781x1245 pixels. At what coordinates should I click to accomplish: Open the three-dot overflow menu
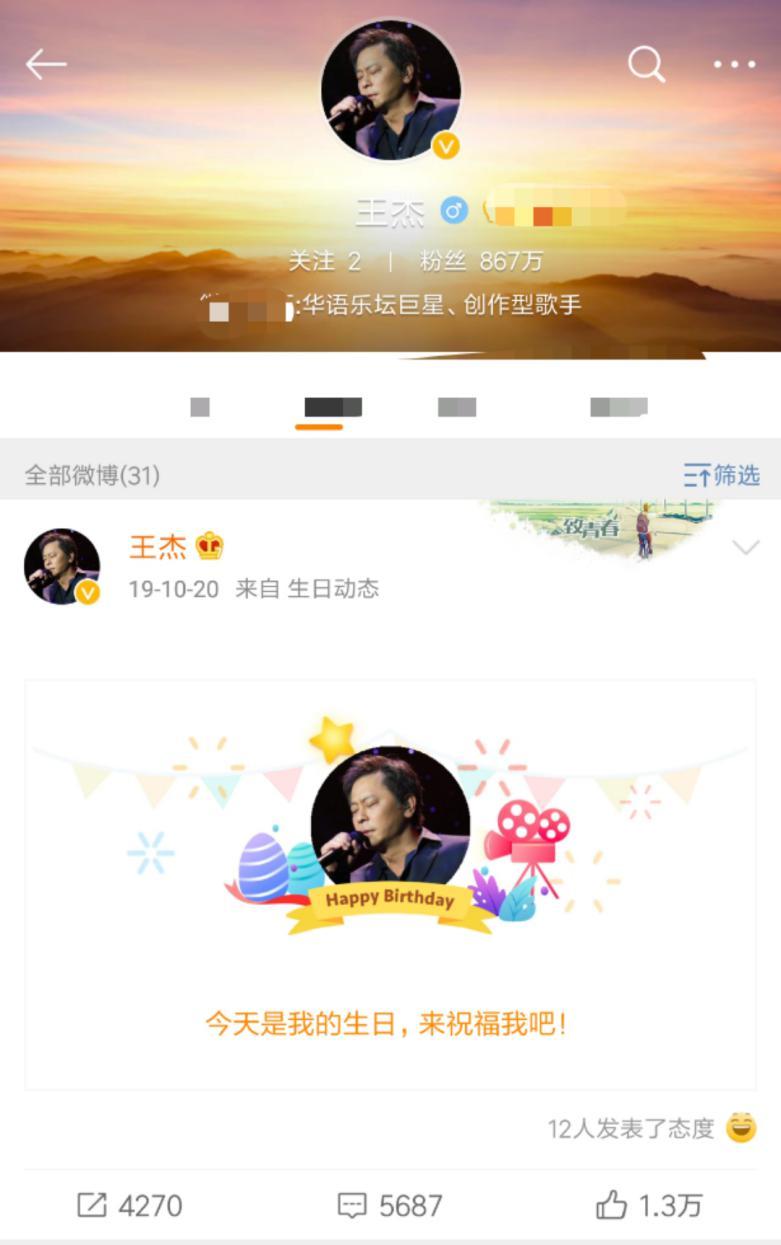(734, 65)
